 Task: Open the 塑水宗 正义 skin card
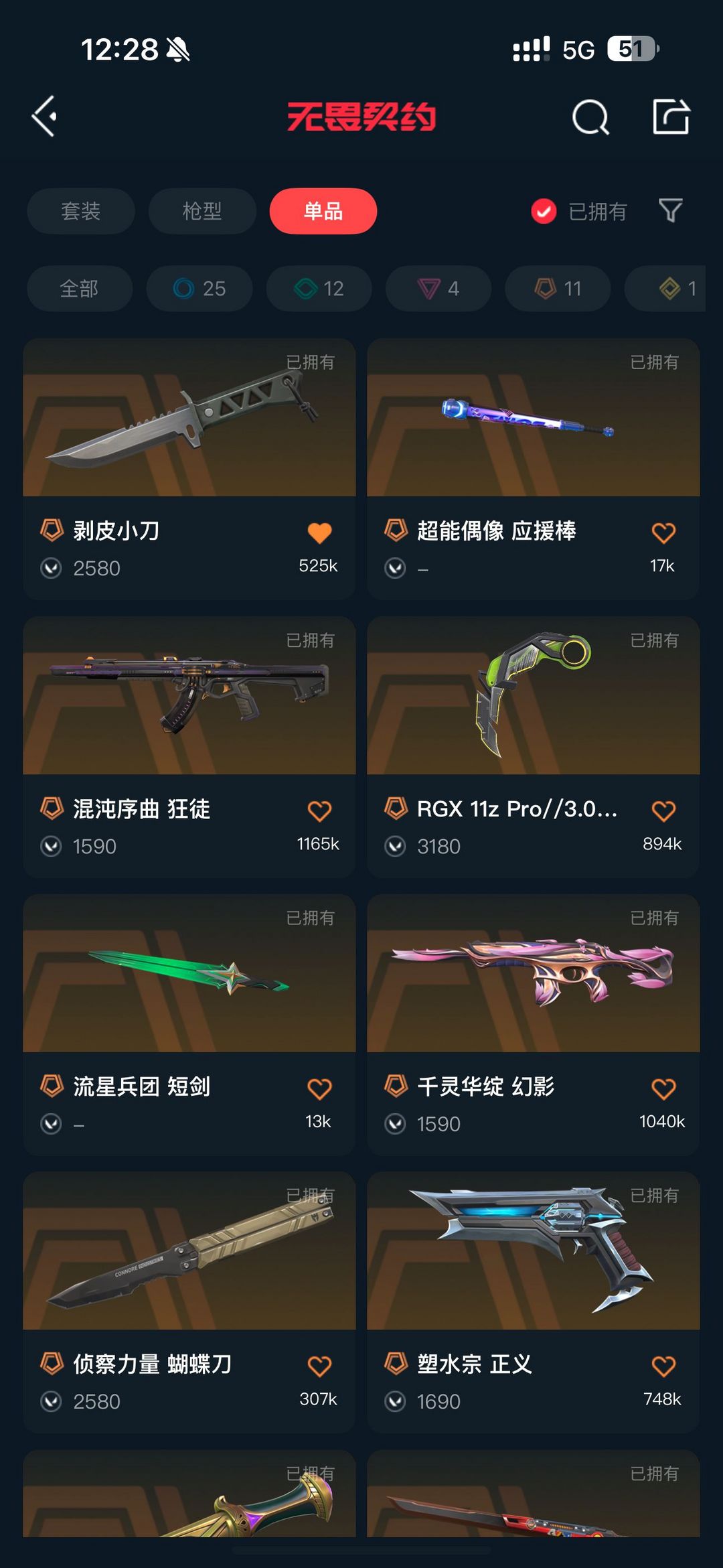click(x=534, y=1302)
